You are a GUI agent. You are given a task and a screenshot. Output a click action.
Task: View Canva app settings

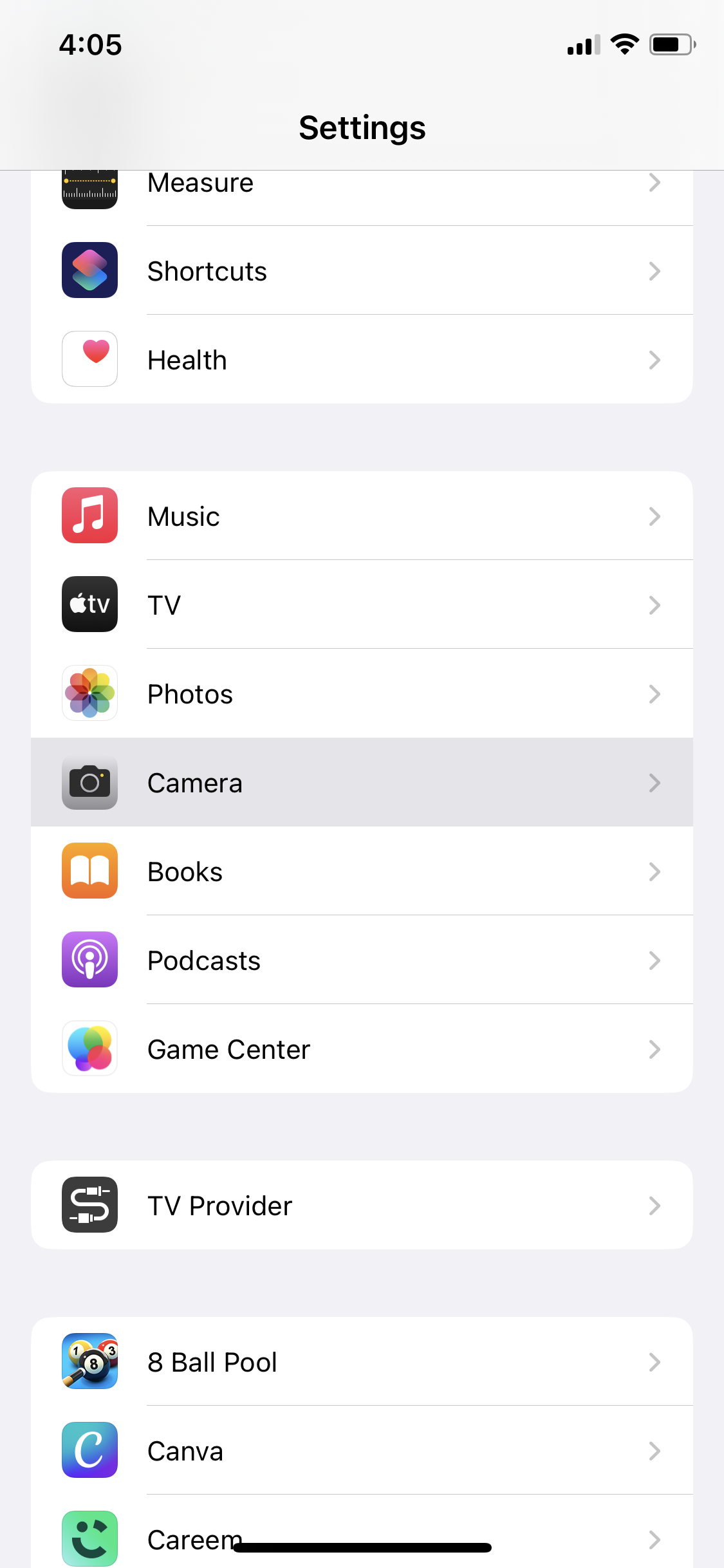(x=360, y=1451)
